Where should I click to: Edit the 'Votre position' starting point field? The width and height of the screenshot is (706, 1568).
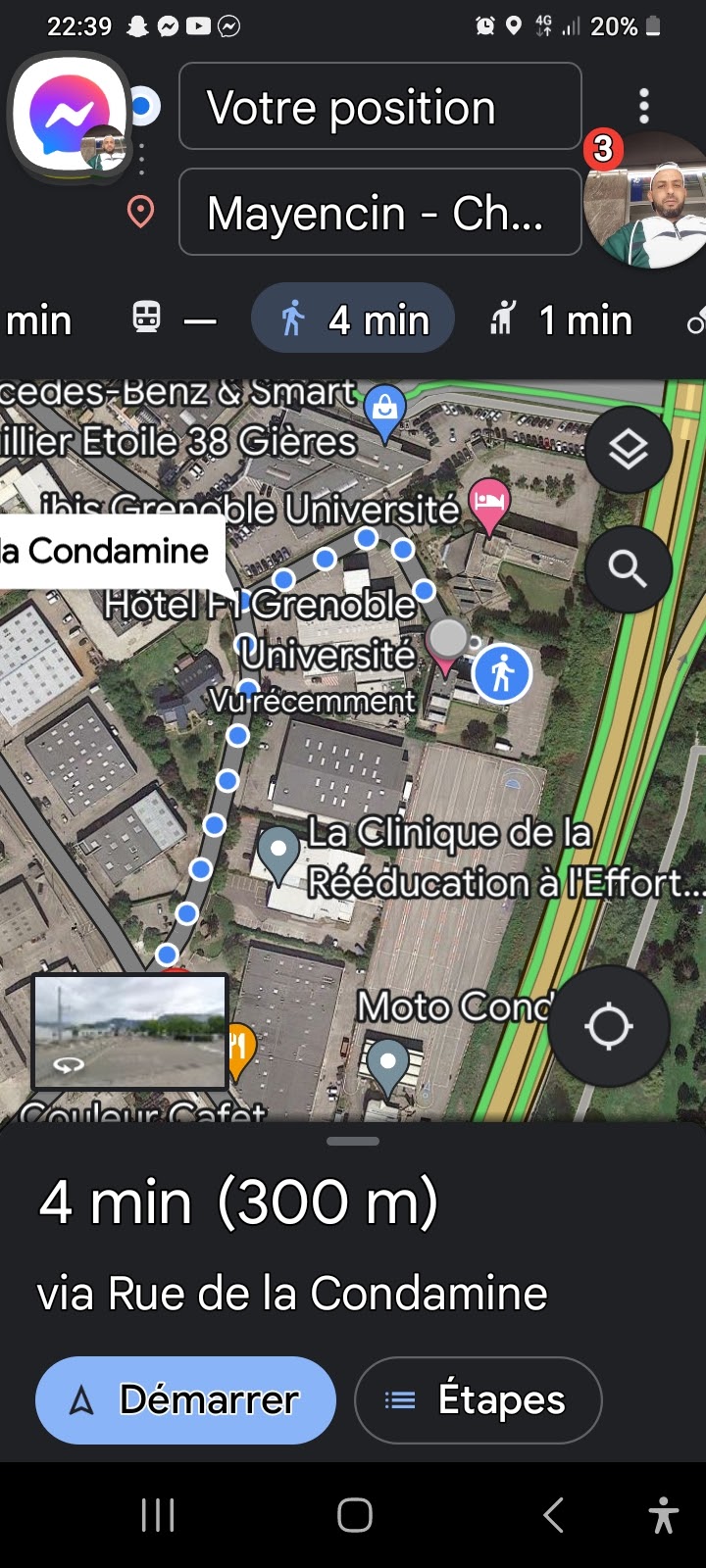click(x=379, y=107)
